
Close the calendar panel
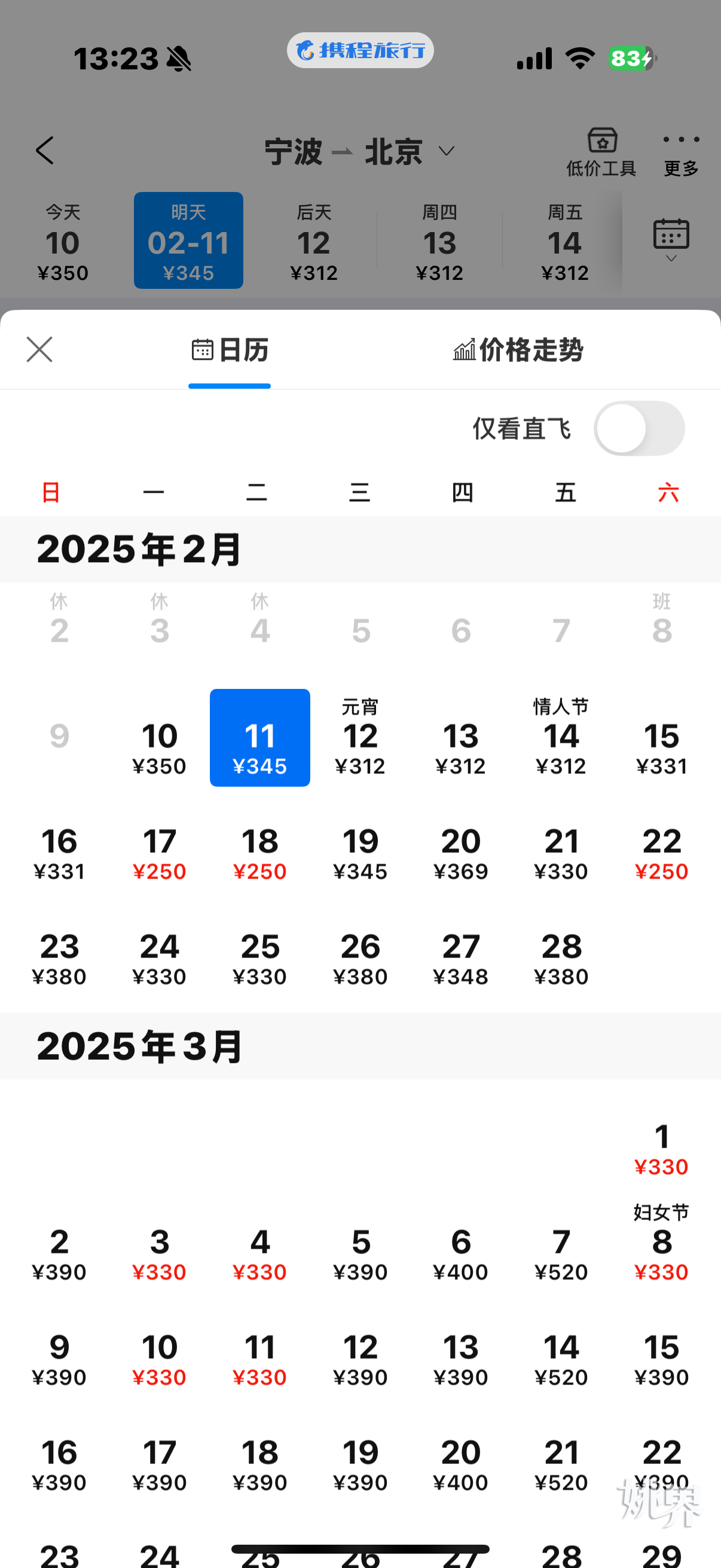[39, 349]
